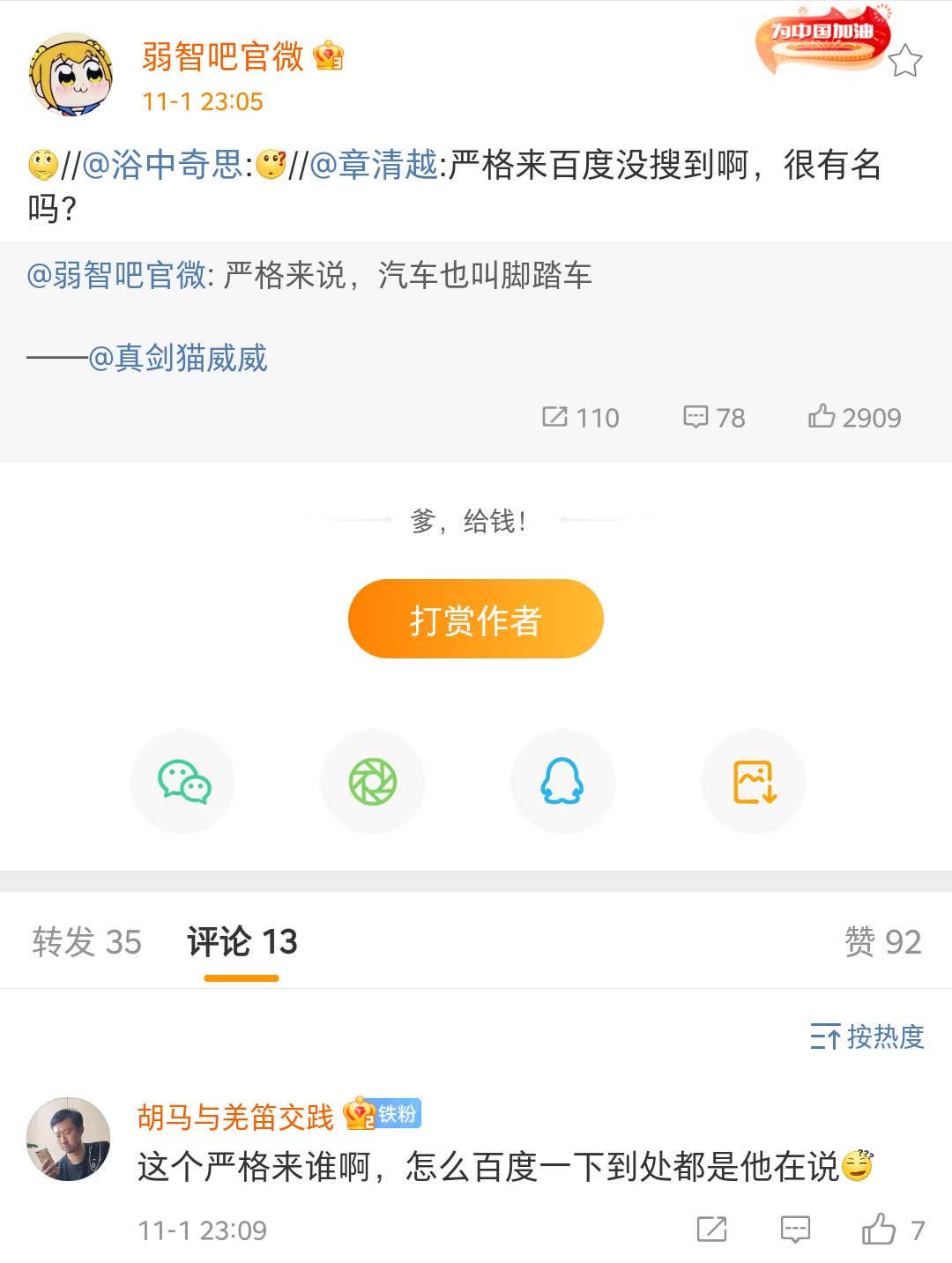Viewport: 952px width, 1263px height.
Task: Share post to QQ
Action: click(562, 782)
